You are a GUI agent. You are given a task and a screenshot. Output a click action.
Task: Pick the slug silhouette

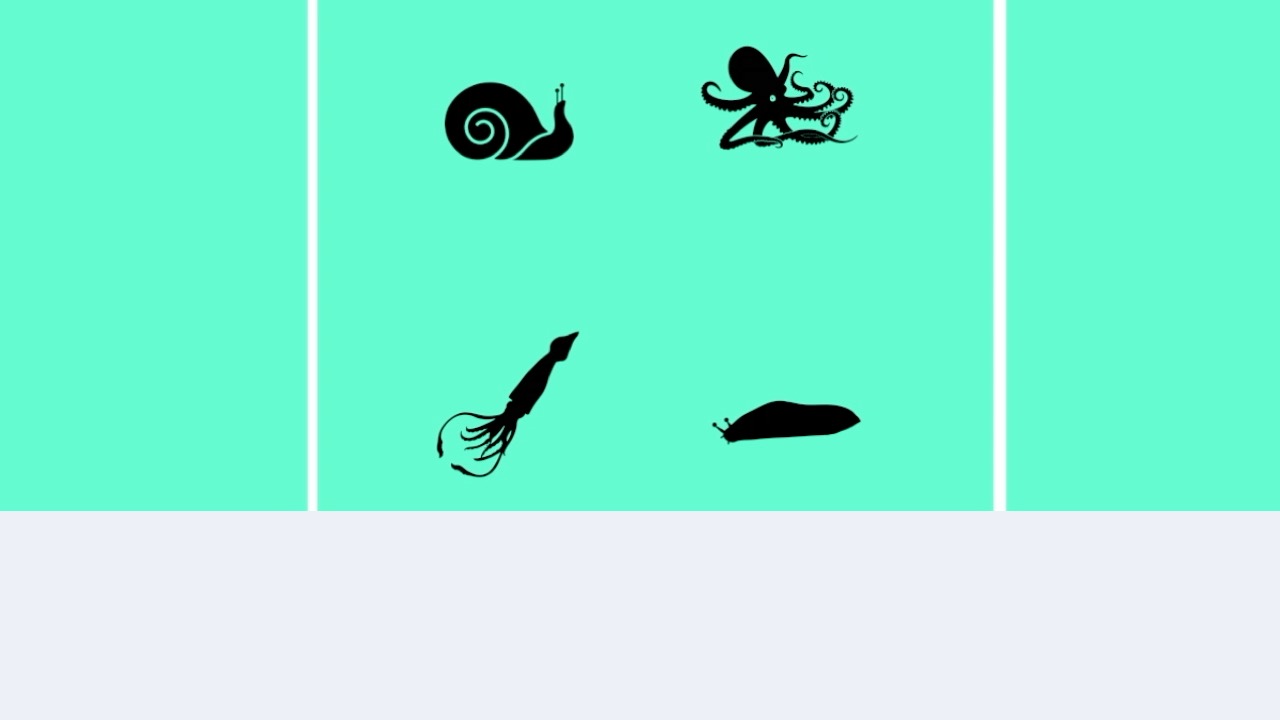pos(790,421)
